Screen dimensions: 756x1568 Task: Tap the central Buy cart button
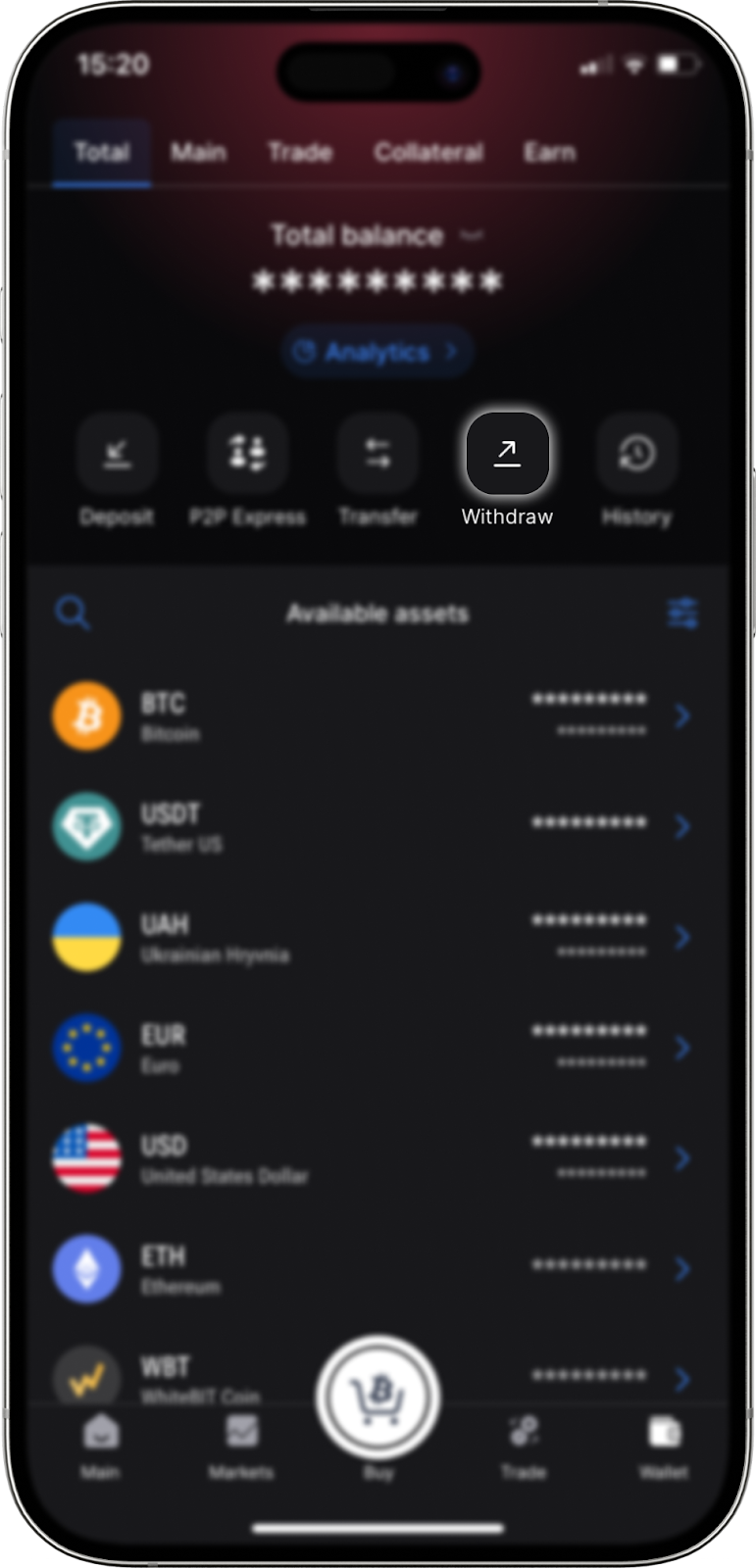(378, 1398)
